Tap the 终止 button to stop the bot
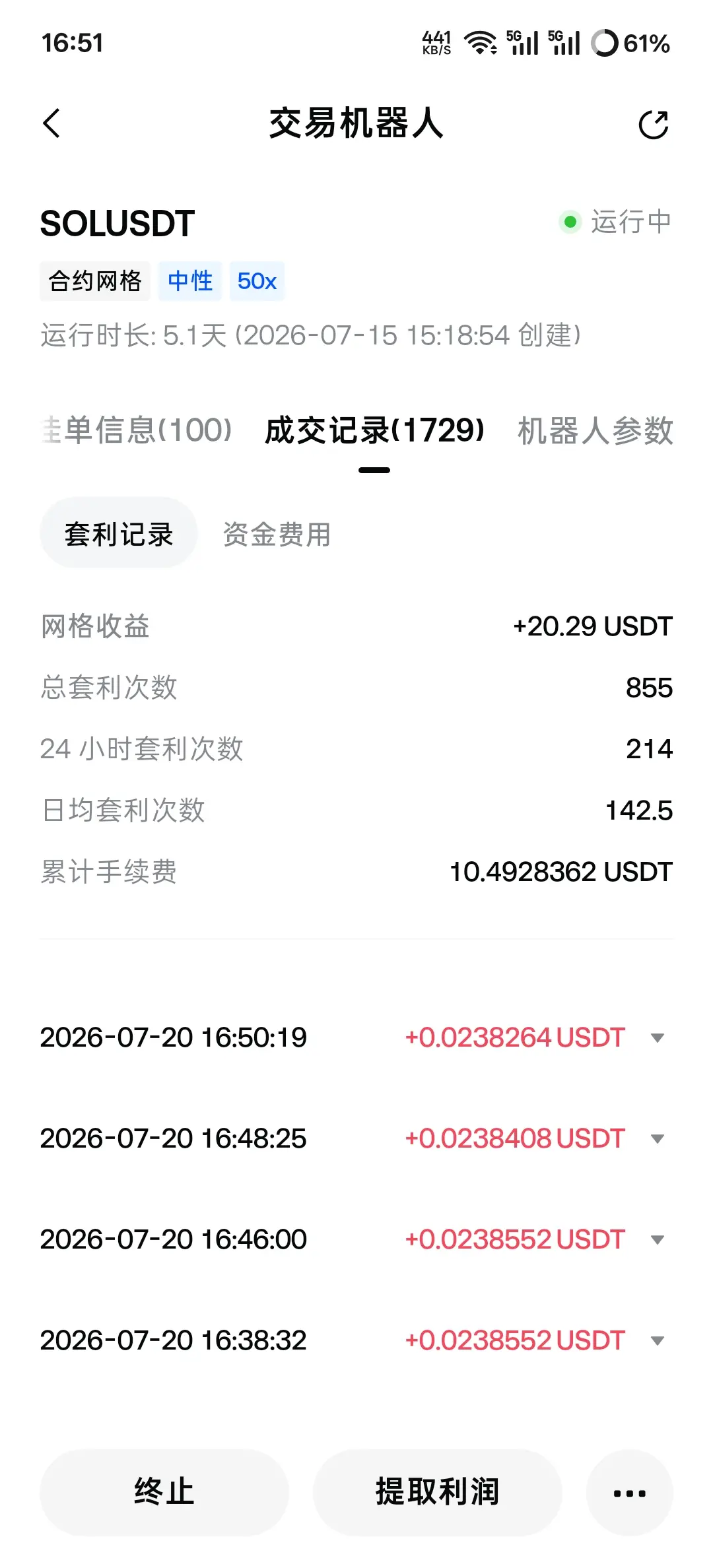Screen dimensions: 713x1568 (x=164, y=1492)
